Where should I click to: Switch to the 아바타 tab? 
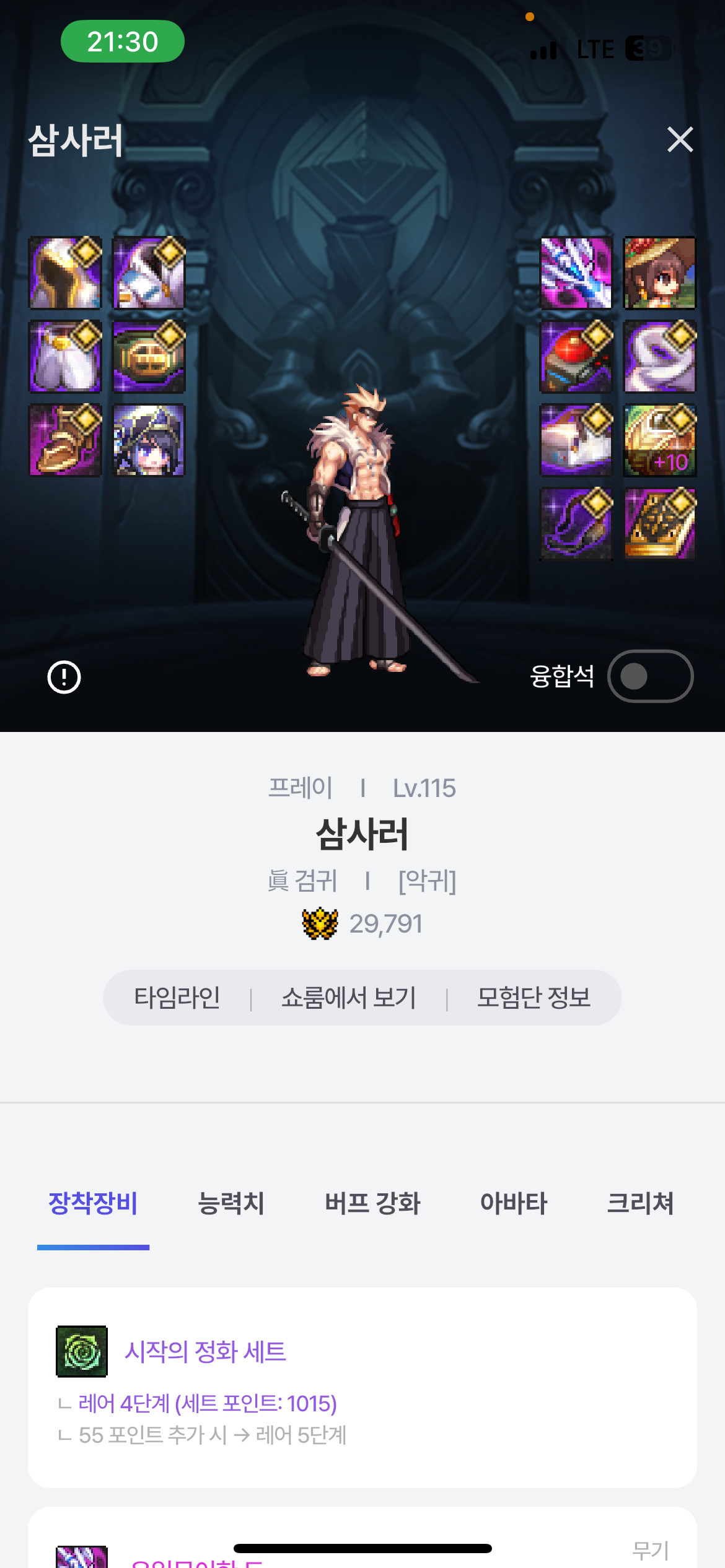point(514,1203)
